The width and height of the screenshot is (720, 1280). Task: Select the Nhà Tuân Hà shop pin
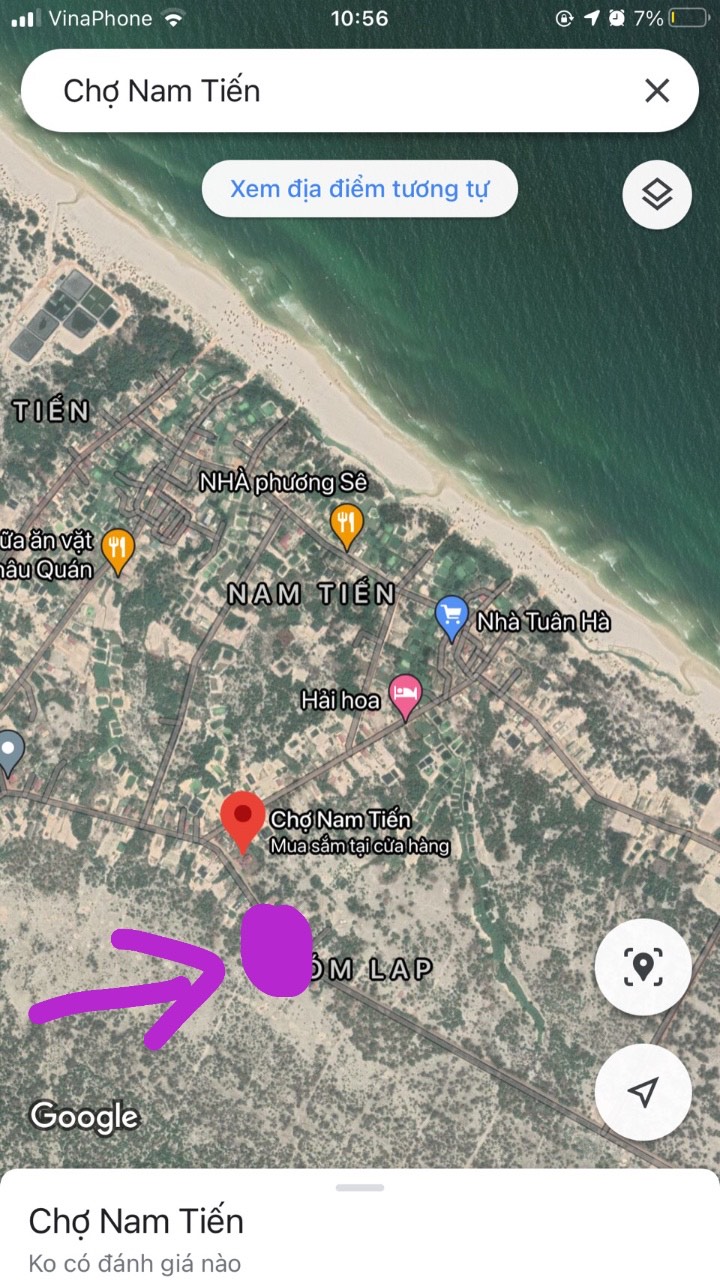click(x=452, y=619)
